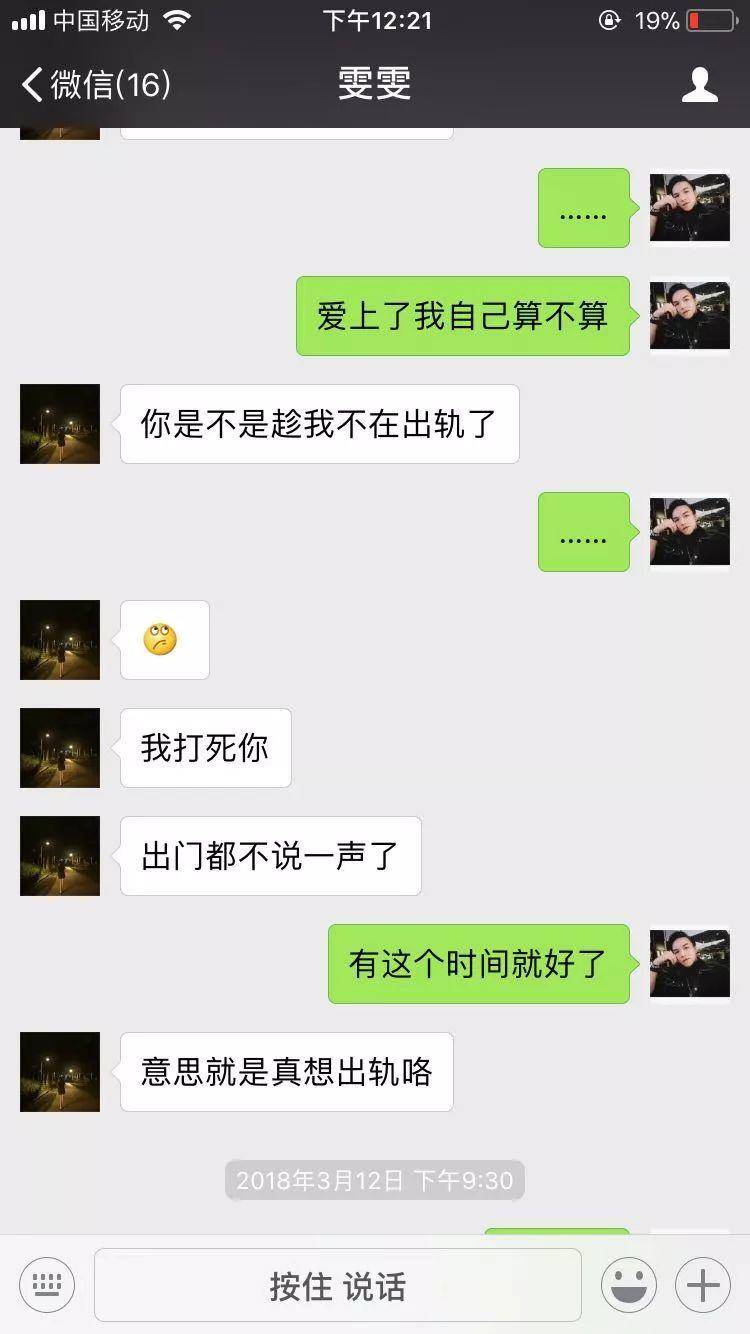Open the contact profile icon top right
The height and width of the screenshot is (1334, 750).
click(701, 85)
